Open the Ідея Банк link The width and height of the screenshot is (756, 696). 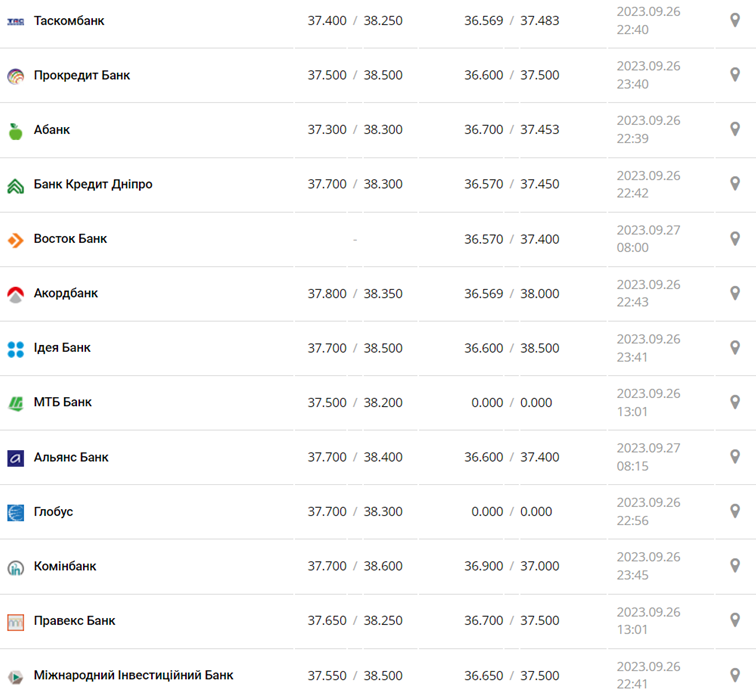coord(61,348)
